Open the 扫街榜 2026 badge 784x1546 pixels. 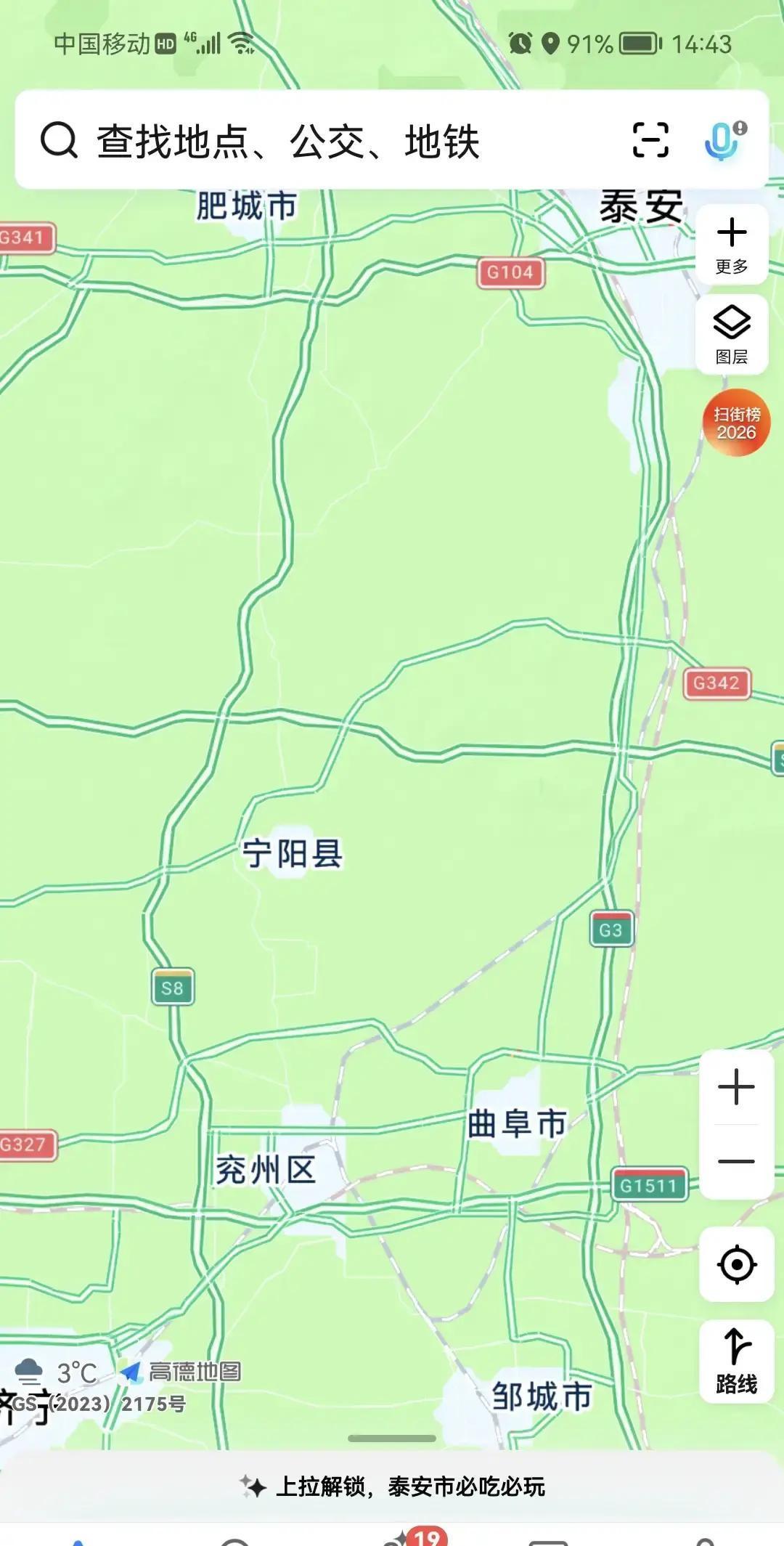[736, 423]
